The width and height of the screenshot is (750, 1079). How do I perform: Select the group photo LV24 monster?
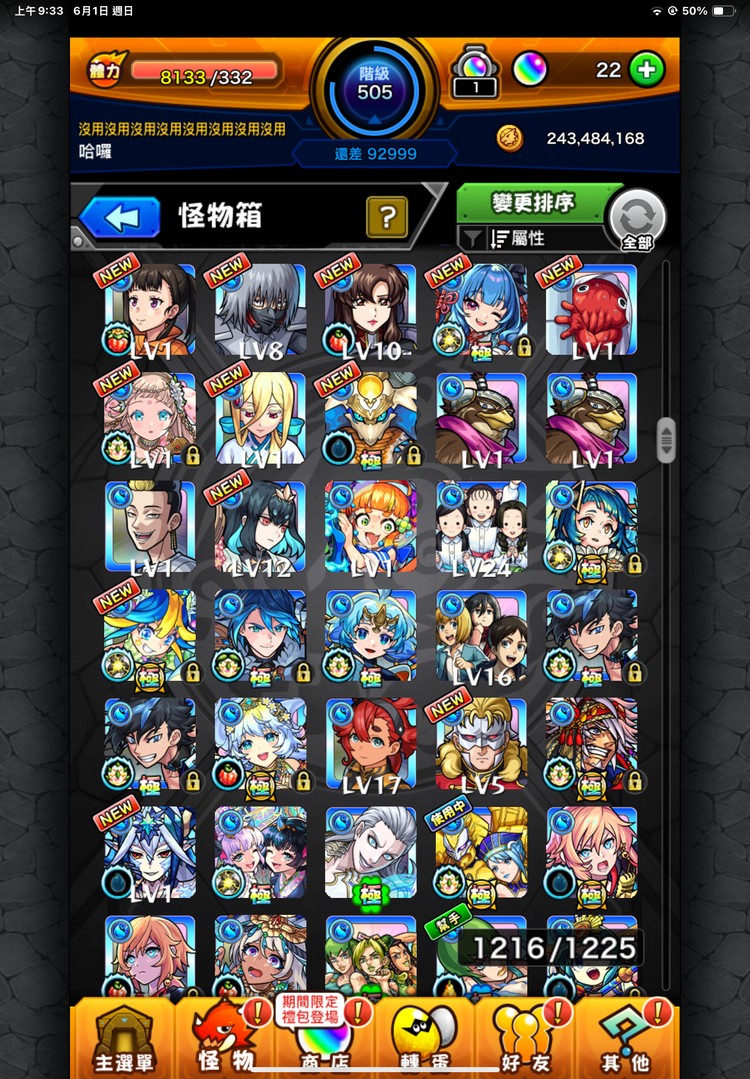[x=481, y=527]
